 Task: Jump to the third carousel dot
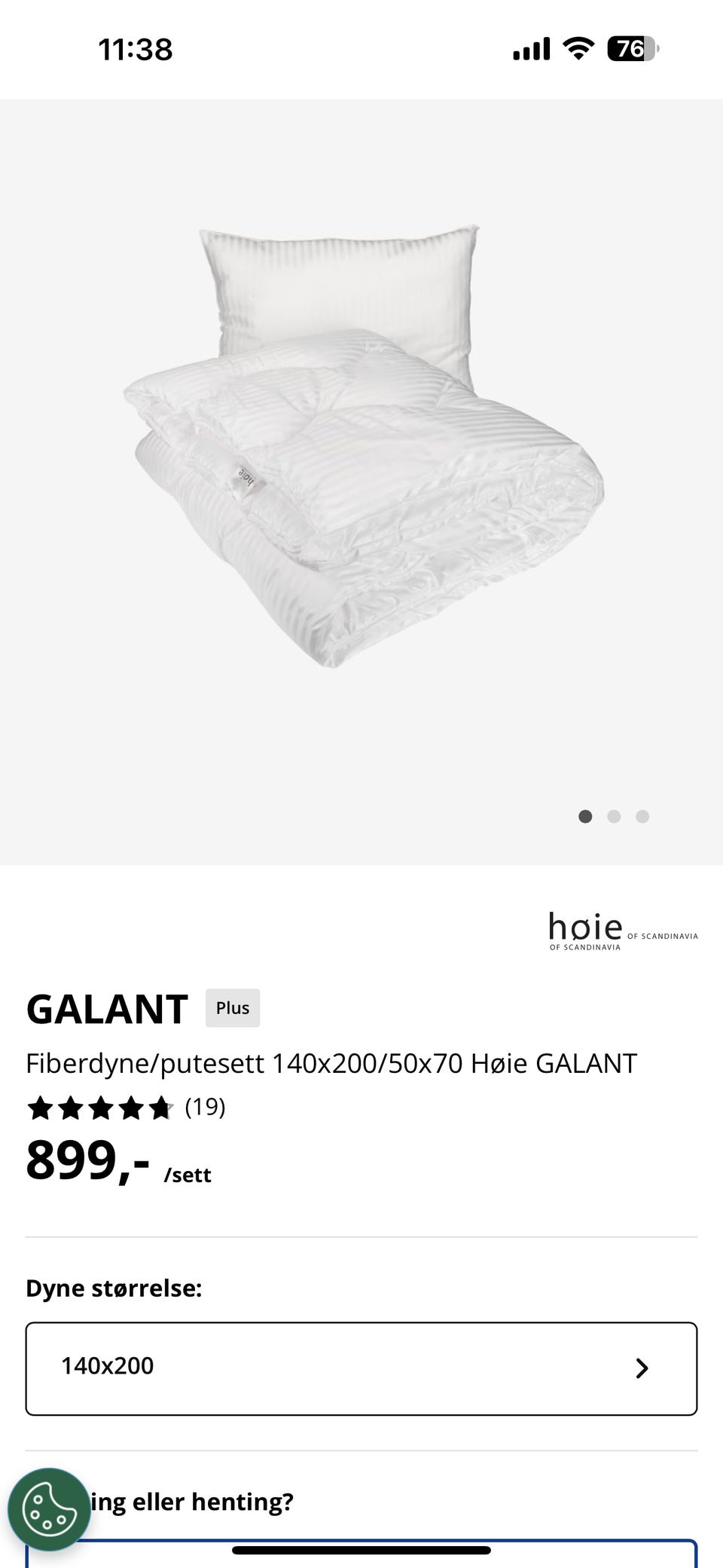(x=642, y=816)
